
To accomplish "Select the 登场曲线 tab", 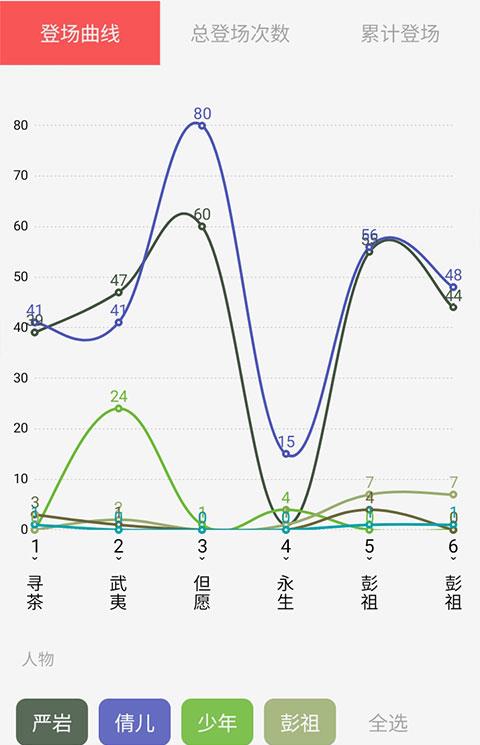I will pyautogui.click(x=80, y=33).
